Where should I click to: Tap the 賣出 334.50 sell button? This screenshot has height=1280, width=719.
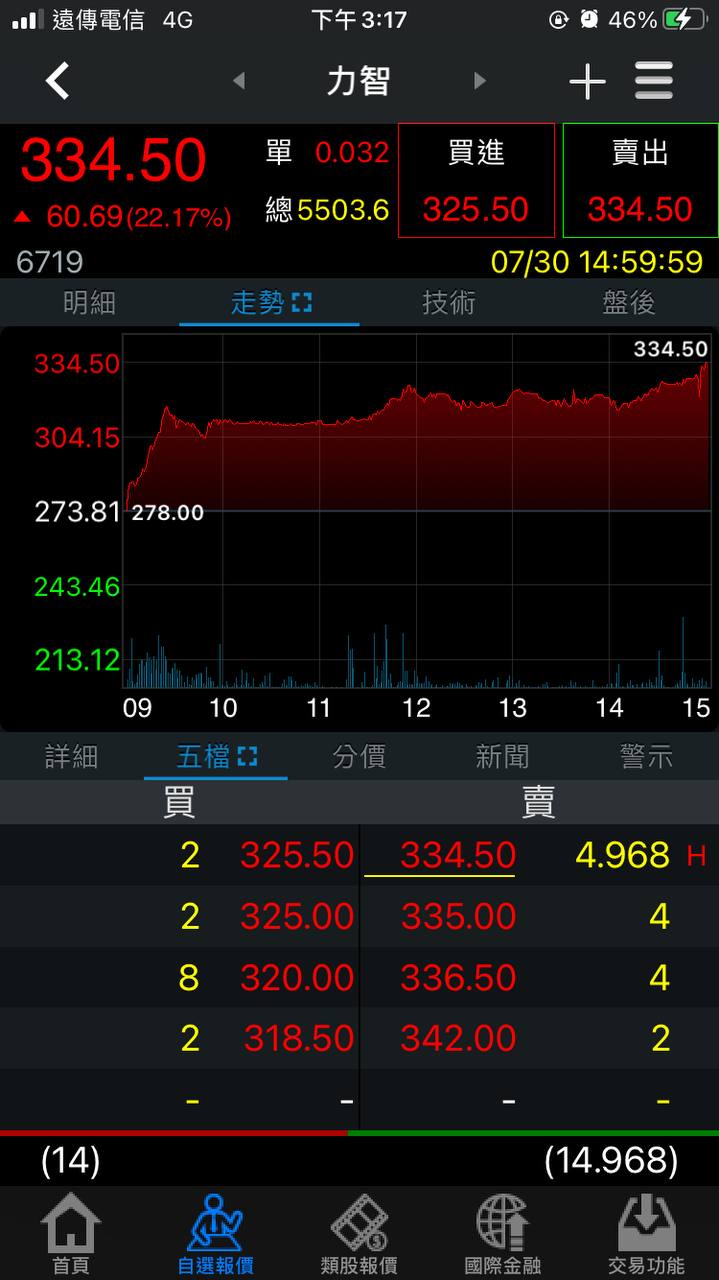point(640,181)
